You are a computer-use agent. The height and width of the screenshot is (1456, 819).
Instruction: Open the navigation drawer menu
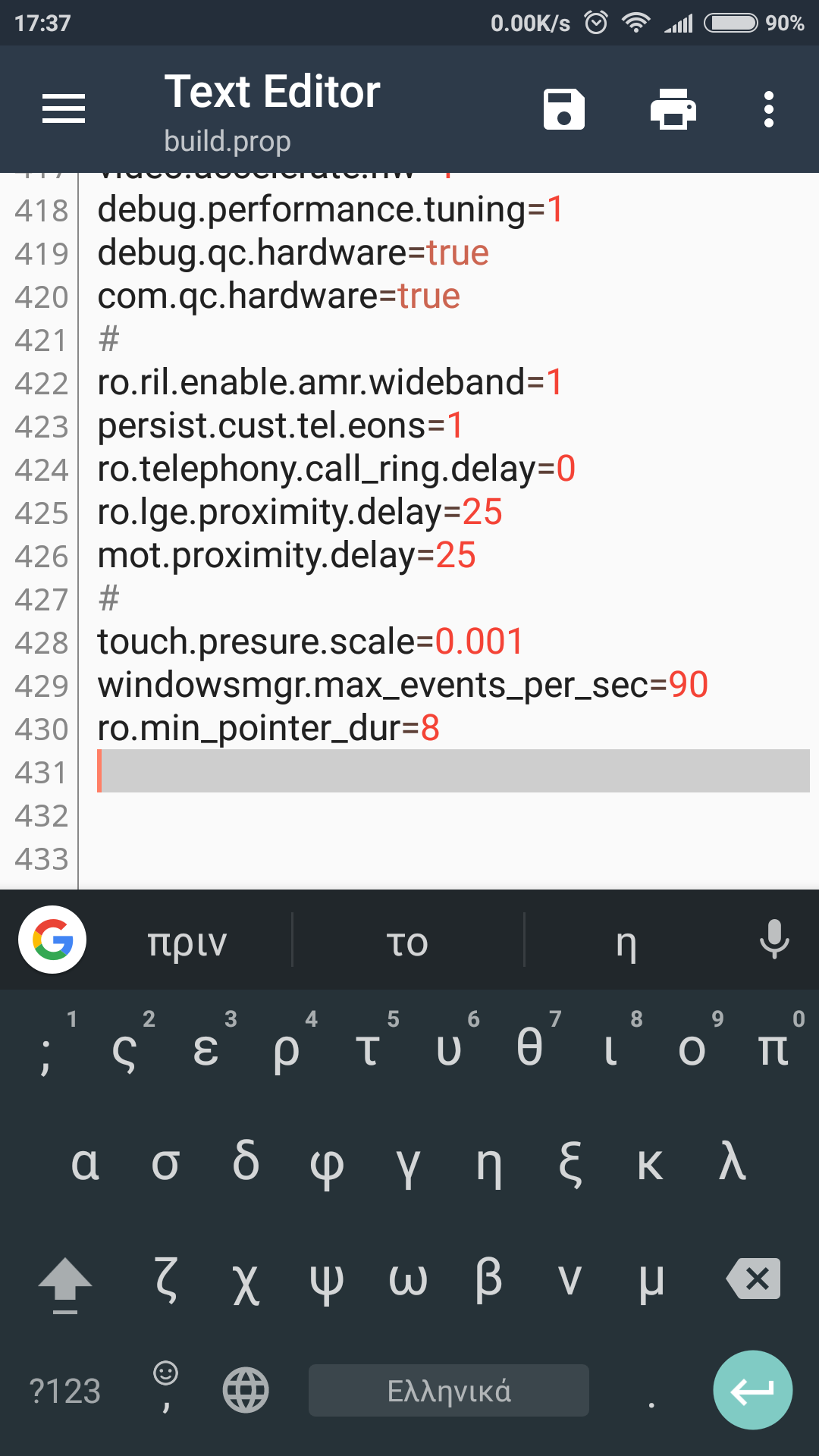pos(64,109)
